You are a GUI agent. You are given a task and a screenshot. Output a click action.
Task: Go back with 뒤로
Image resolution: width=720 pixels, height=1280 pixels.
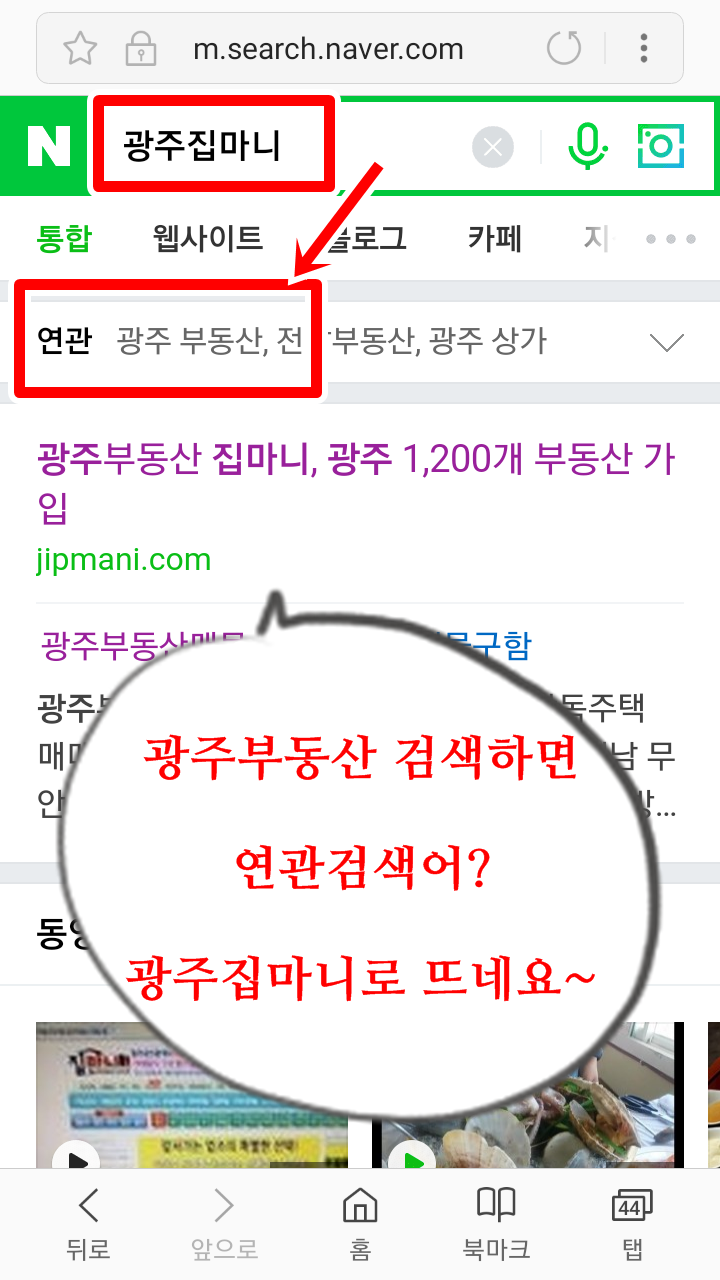point(88,1222)
